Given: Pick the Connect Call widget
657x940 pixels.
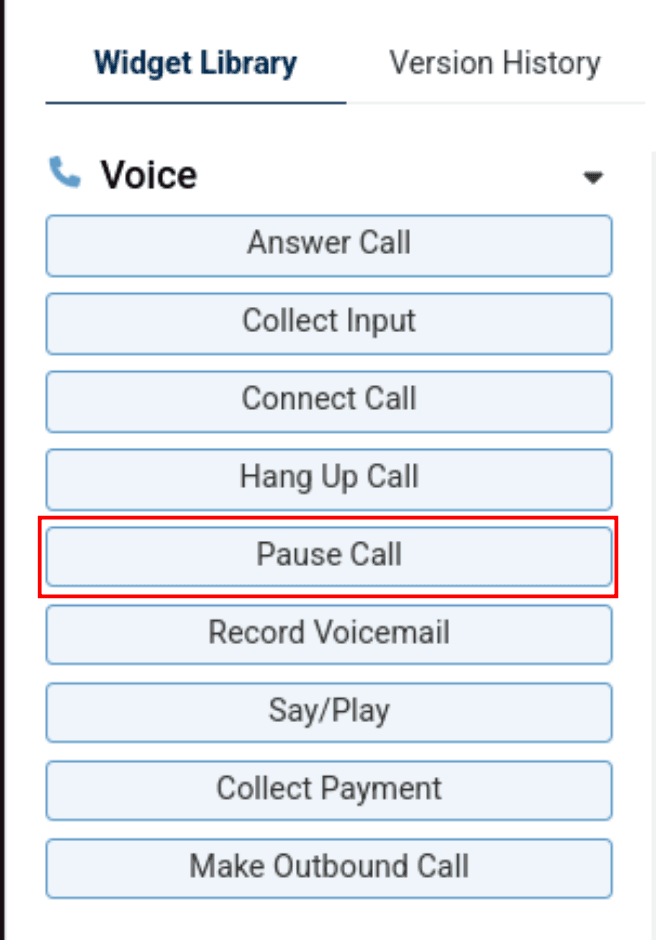Looking at the screenshot, I should click(329, 401).
